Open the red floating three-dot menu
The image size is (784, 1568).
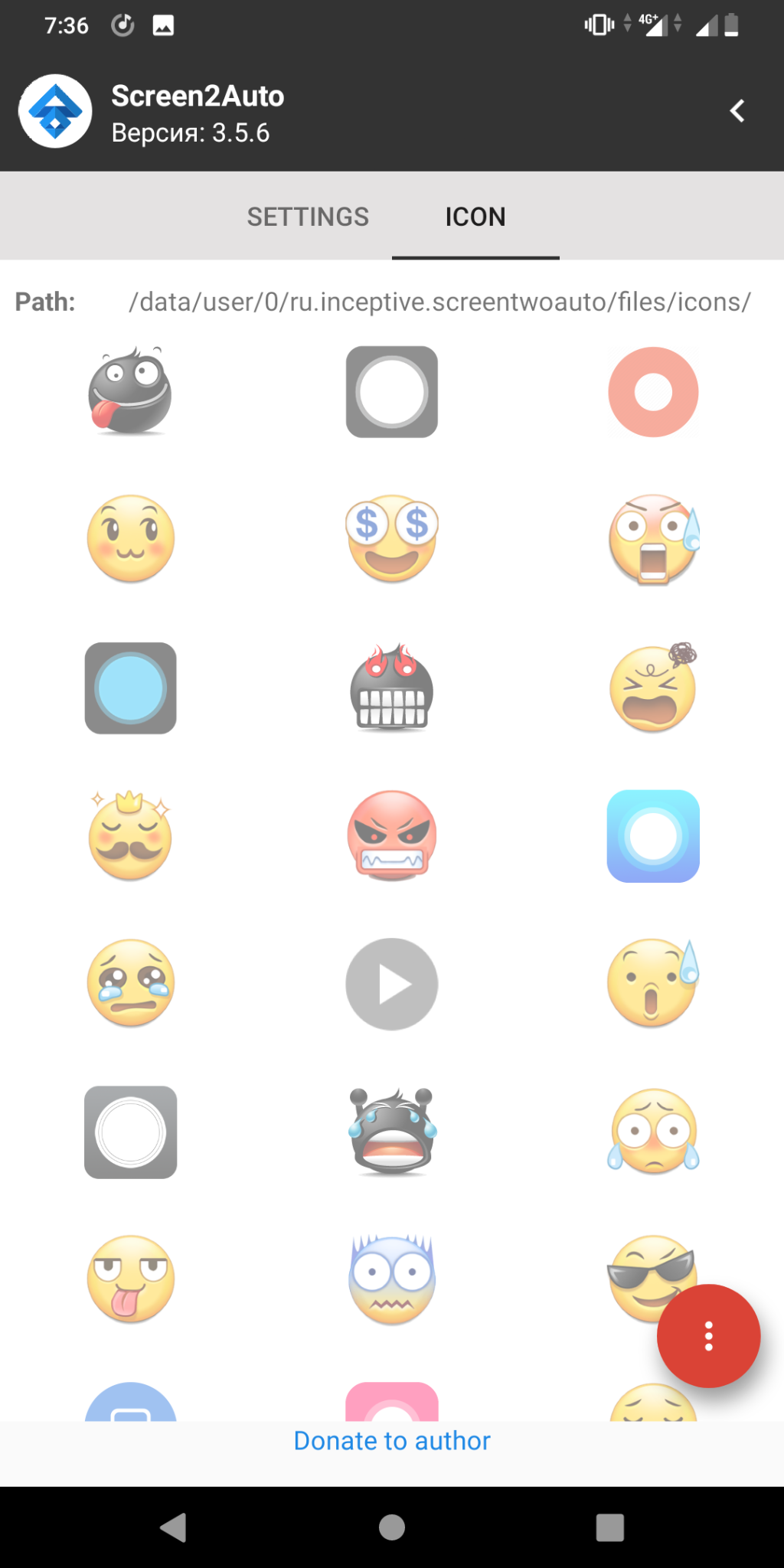[x=708, y=1336]
